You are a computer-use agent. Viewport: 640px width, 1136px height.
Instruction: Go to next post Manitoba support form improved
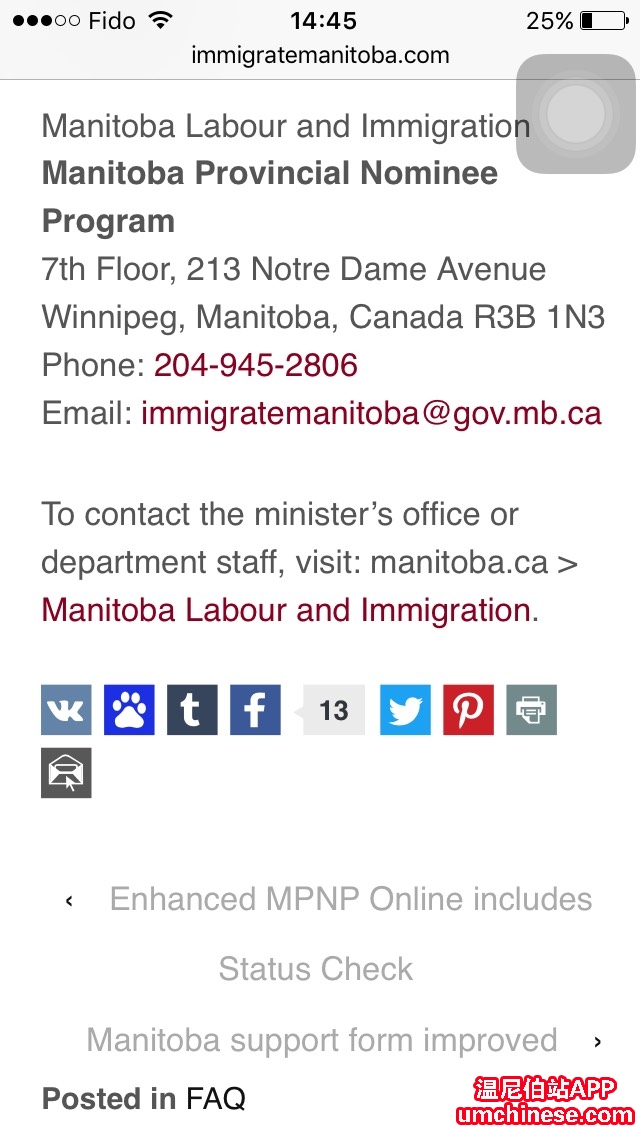click(322, 1040)
